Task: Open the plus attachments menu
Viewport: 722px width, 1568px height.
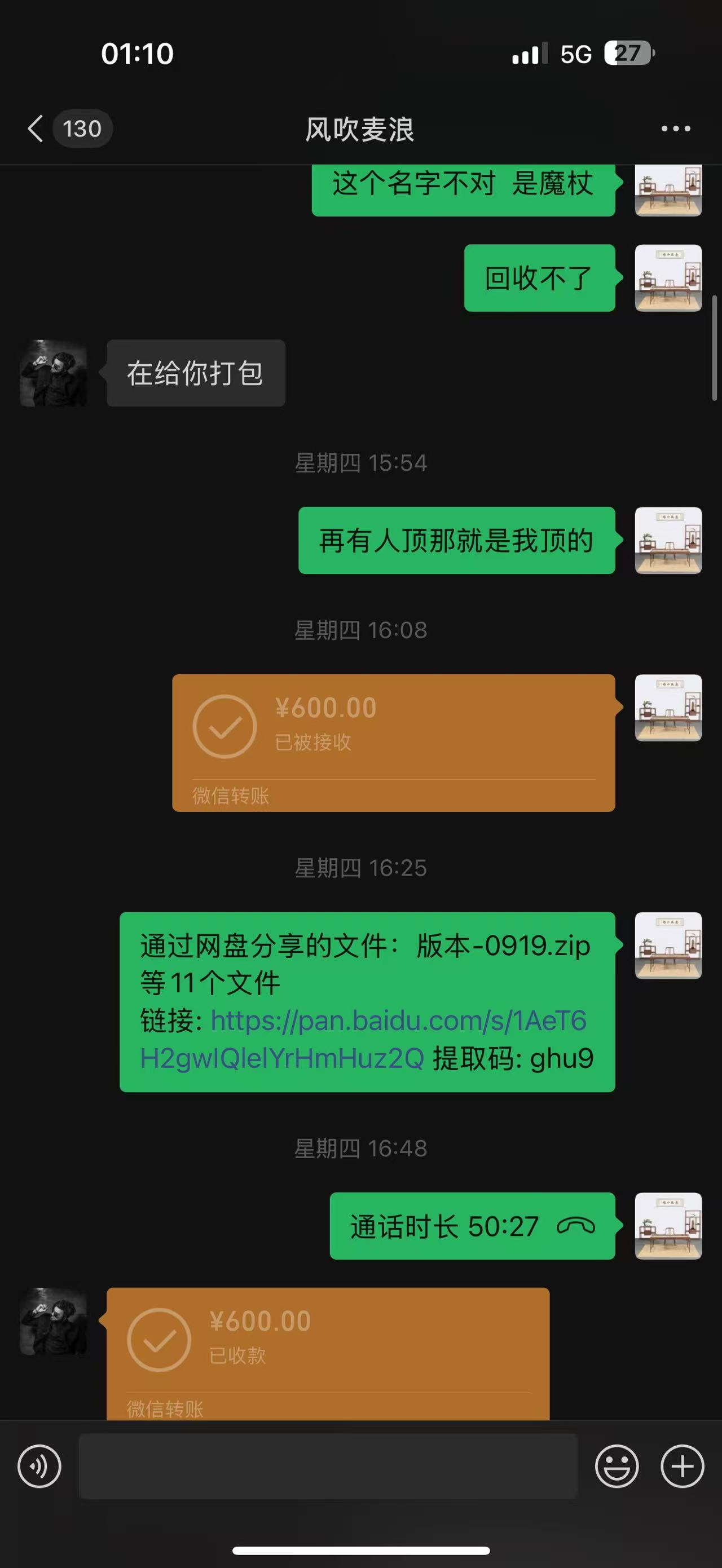Action: (x=682, y=1467)
